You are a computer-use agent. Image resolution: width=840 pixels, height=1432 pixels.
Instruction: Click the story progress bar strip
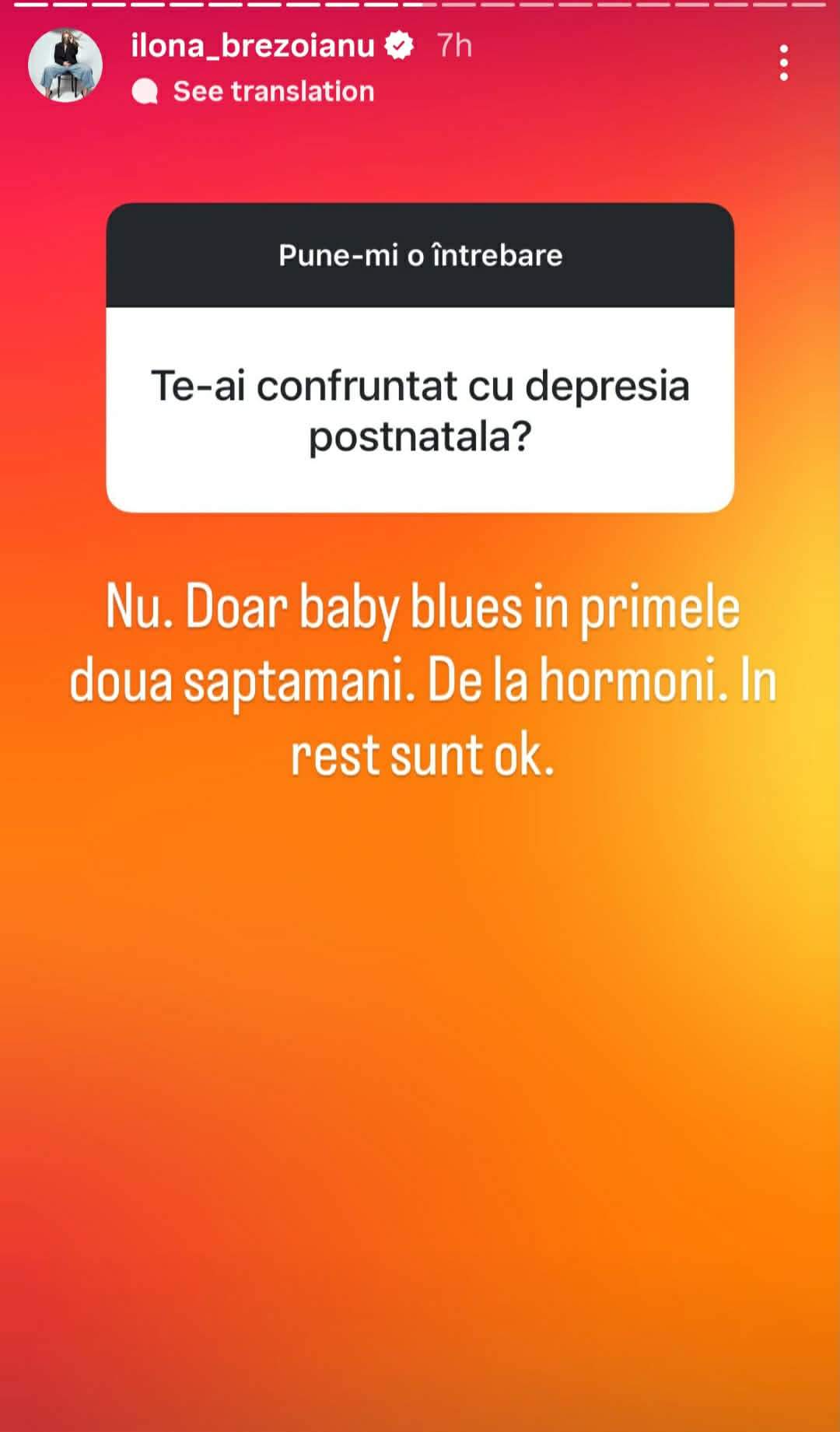pyautogui.click(x=420, y=5)
